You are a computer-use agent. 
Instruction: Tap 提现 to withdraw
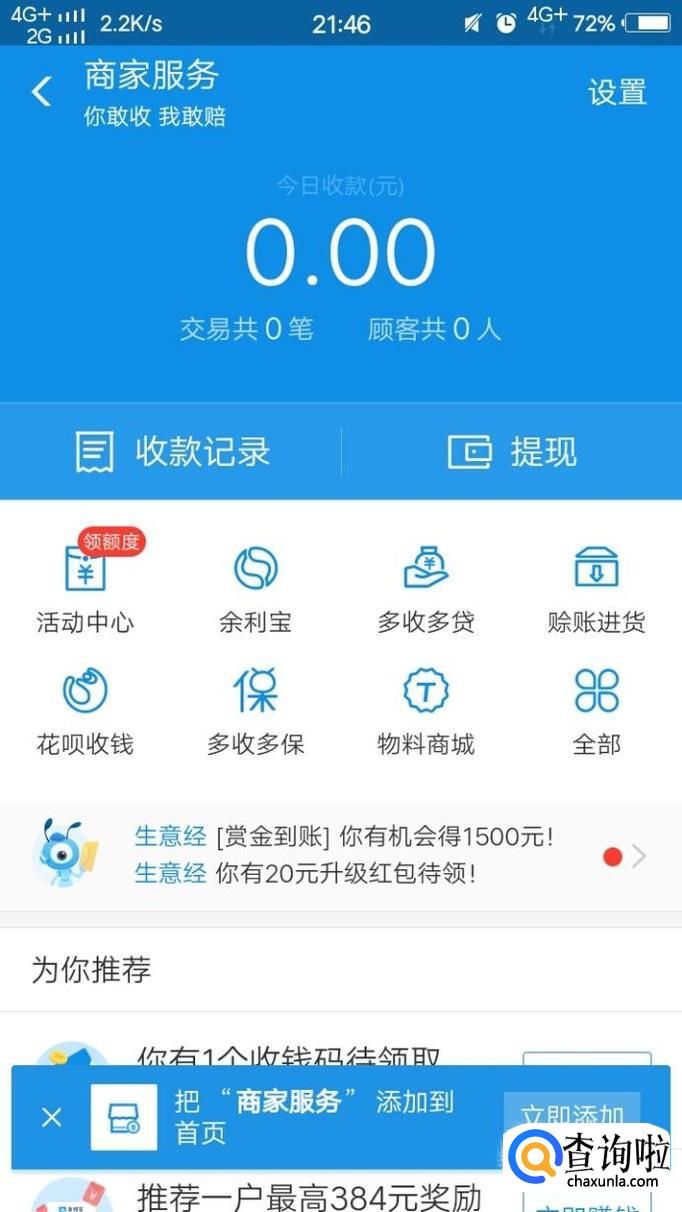click(x=512, y=452)
